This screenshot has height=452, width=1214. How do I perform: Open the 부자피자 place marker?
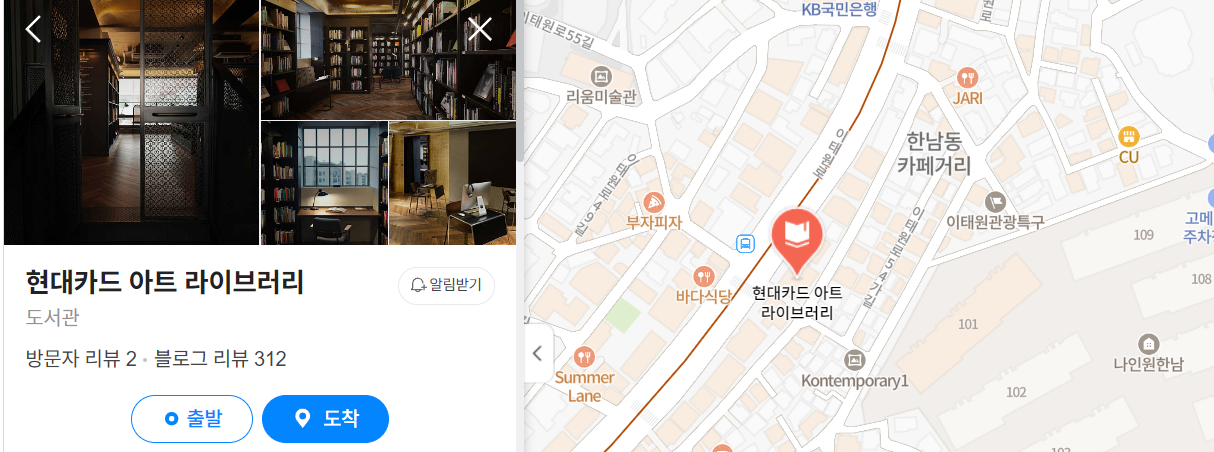pos(654,202)
